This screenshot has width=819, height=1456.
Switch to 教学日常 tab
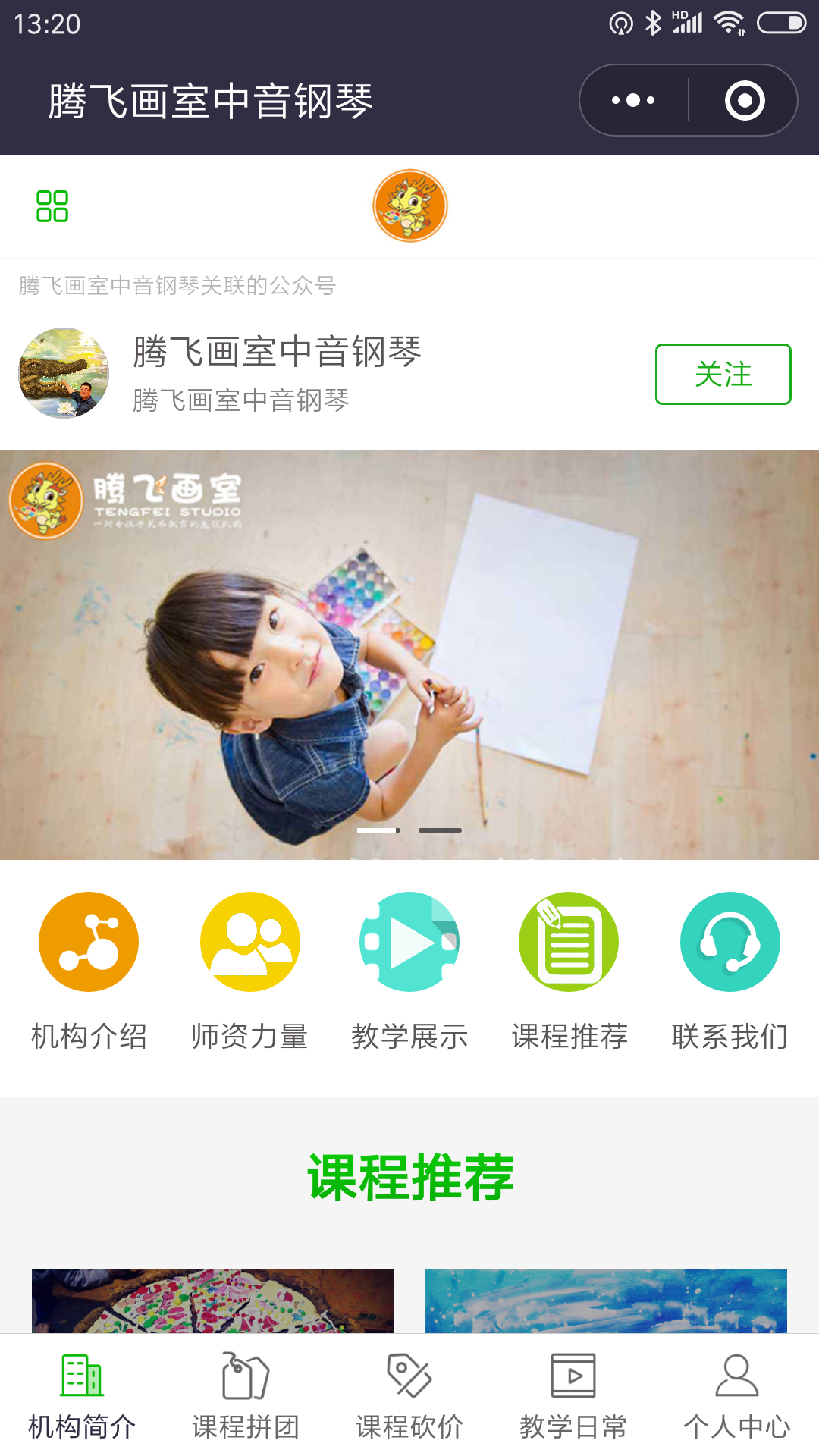coord(573,1395)
